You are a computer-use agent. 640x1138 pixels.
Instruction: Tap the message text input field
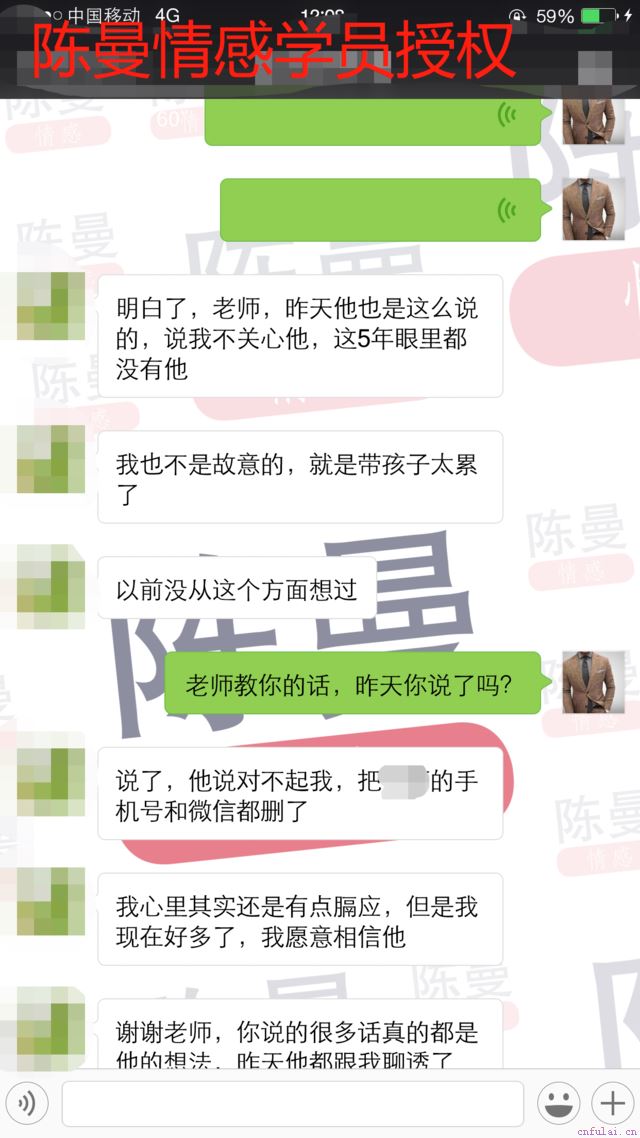click(292, 1104)
